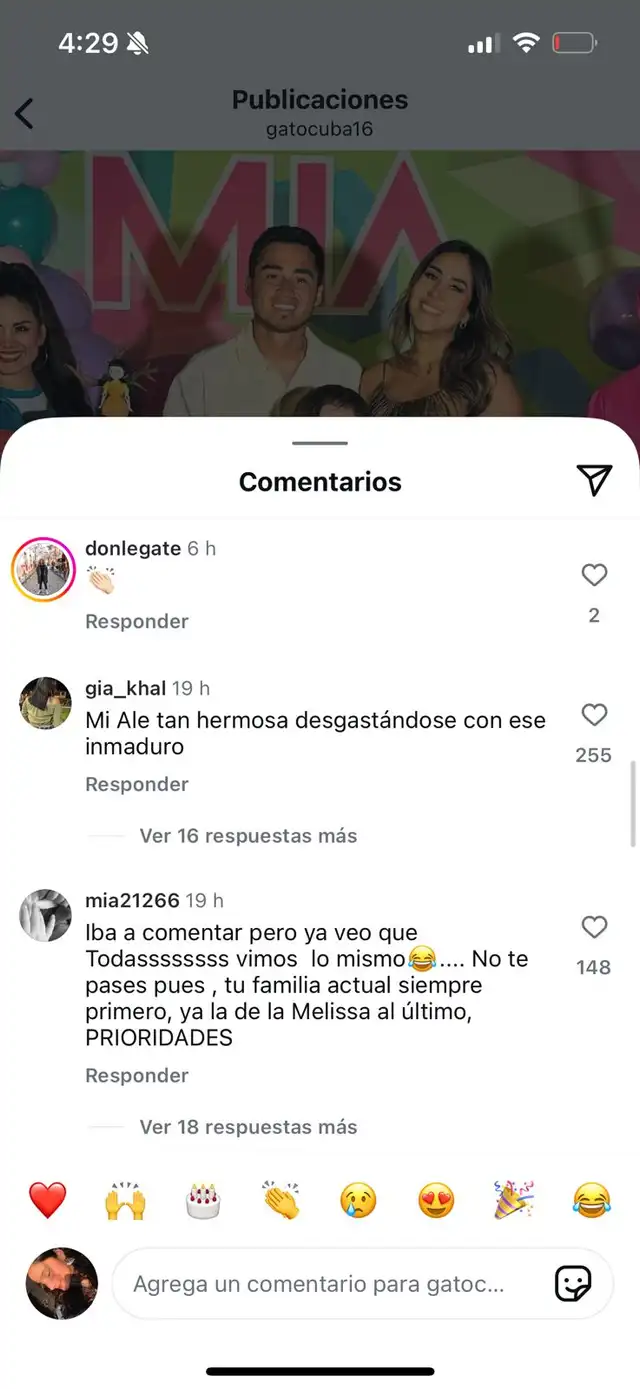Viewport: 640px width, 1389px height.
Task: Insert the red heart emoji
Action: [x=47, y=1199]
